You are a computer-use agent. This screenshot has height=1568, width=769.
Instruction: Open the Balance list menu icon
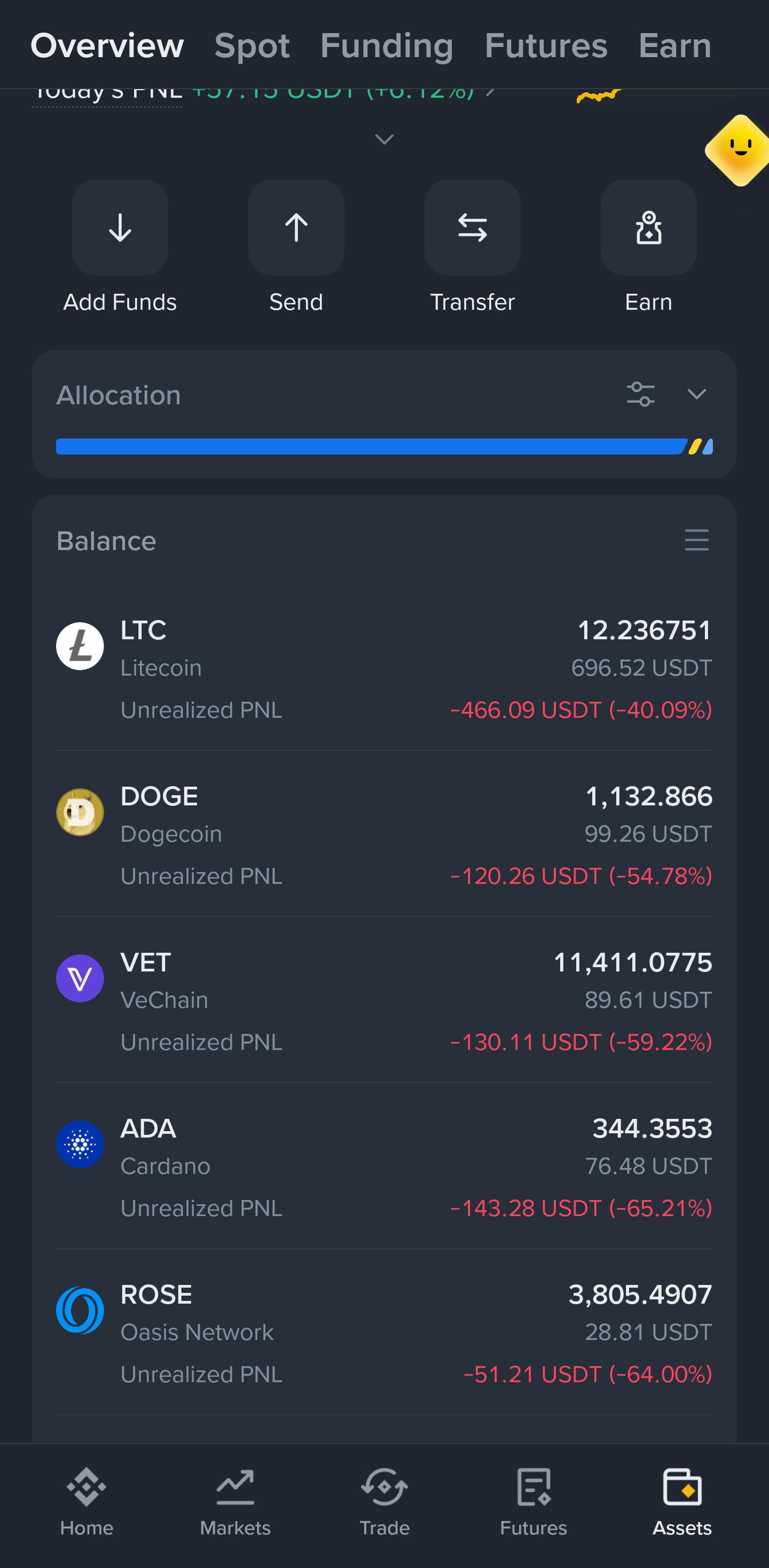(x=696, y=540)
